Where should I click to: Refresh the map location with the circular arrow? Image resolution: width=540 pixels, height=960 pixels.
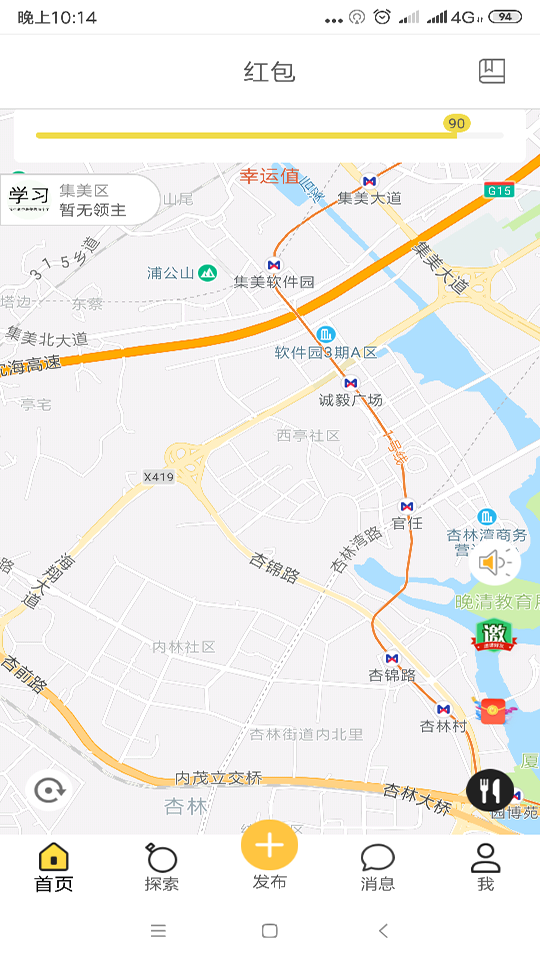(49, 790)
